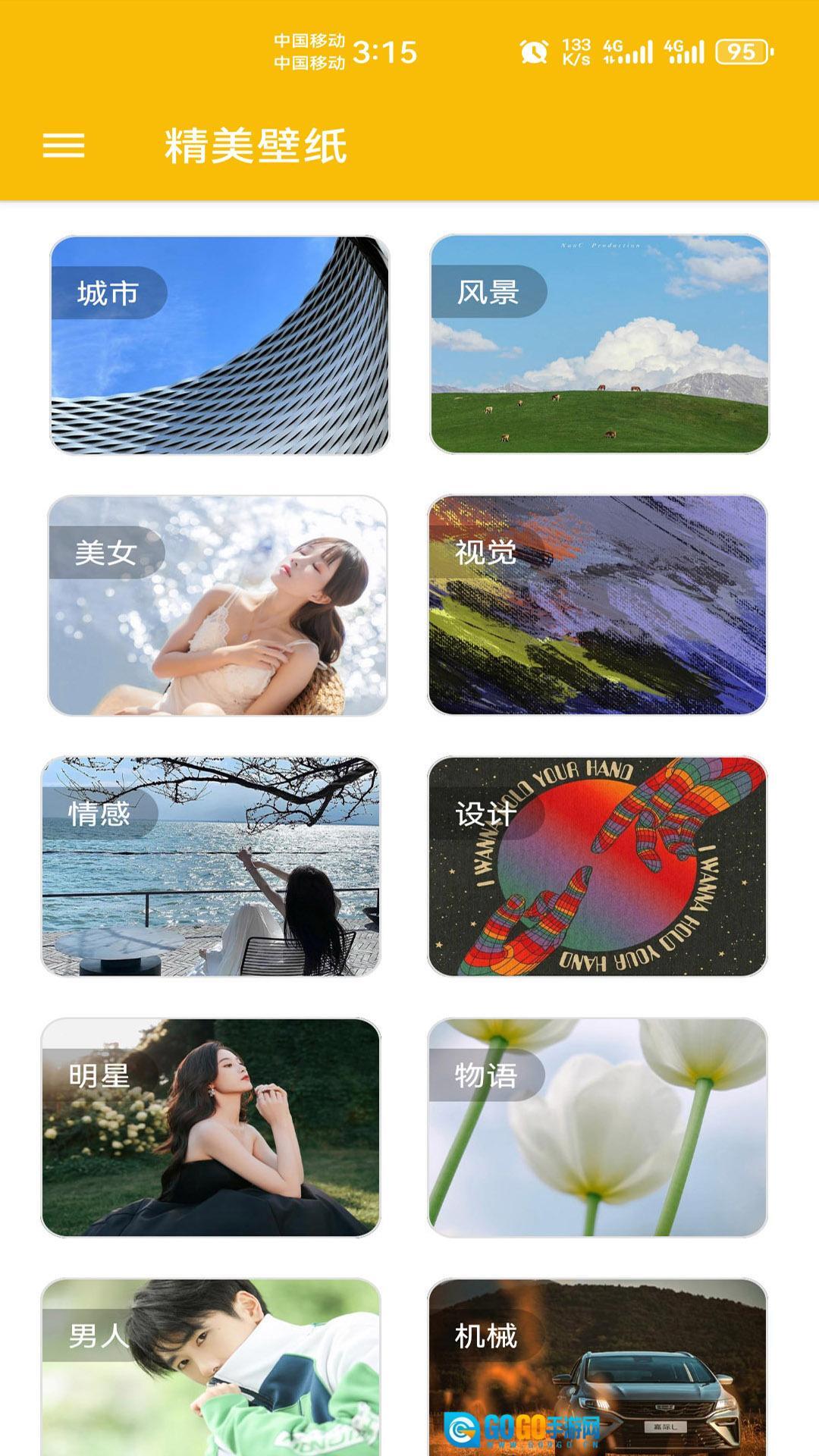This screenshot has width=819, height=1456.
Task: View the 视觉 wallpaper category
Action: click(x=598, y=605)
